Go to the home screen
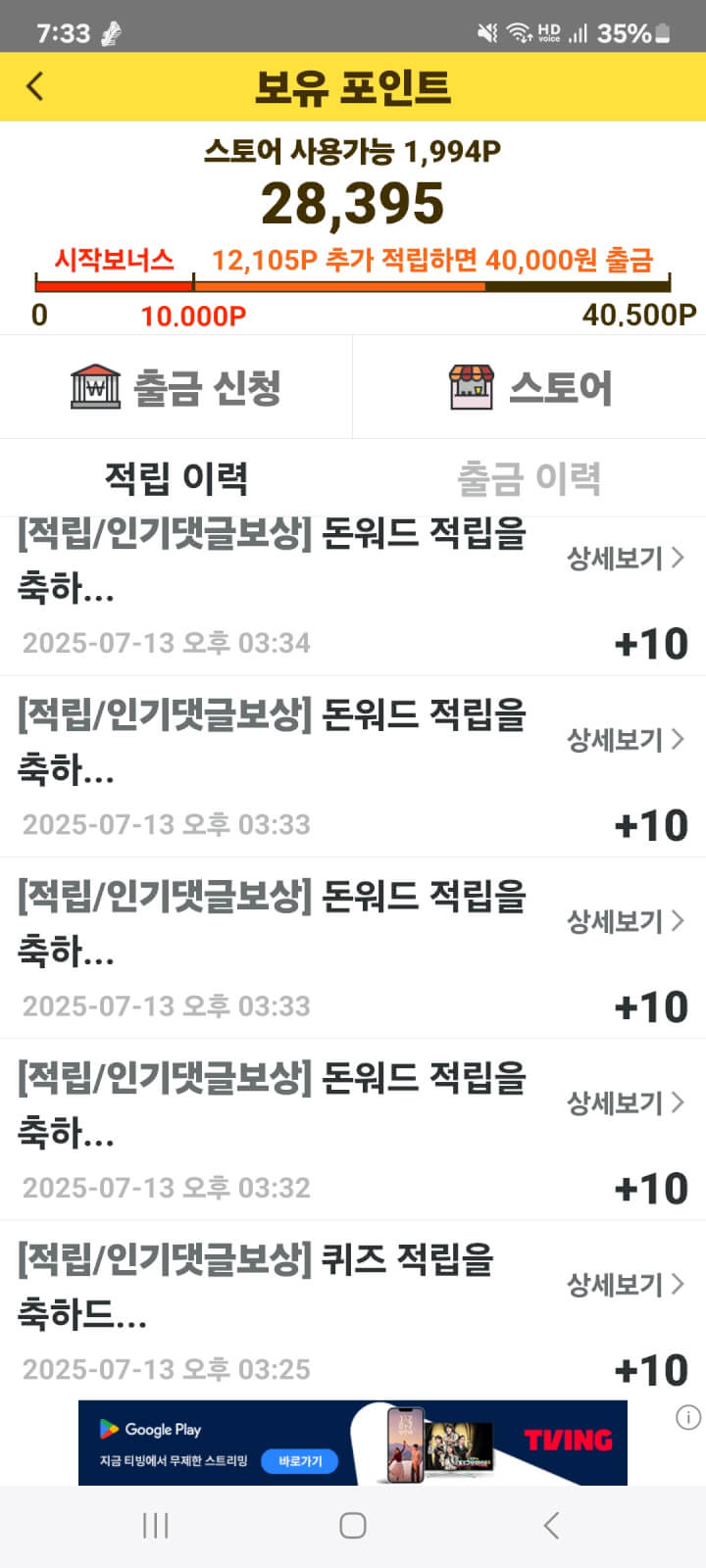Viewport: 706px width, 1568px height. [353, 1525]
